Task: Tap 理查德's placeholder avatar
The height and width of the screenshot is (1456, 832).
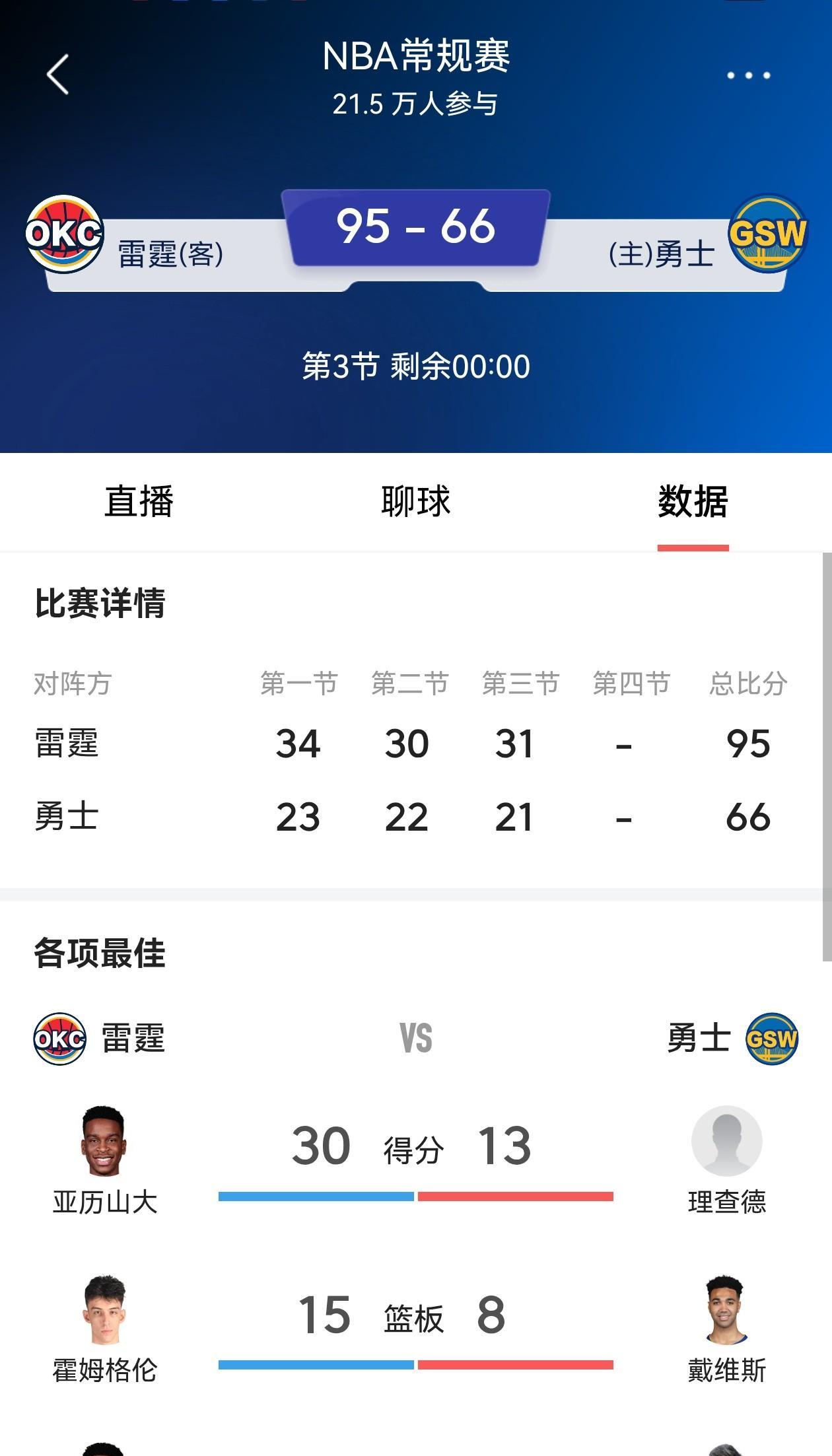Action: coord(726,1141)
